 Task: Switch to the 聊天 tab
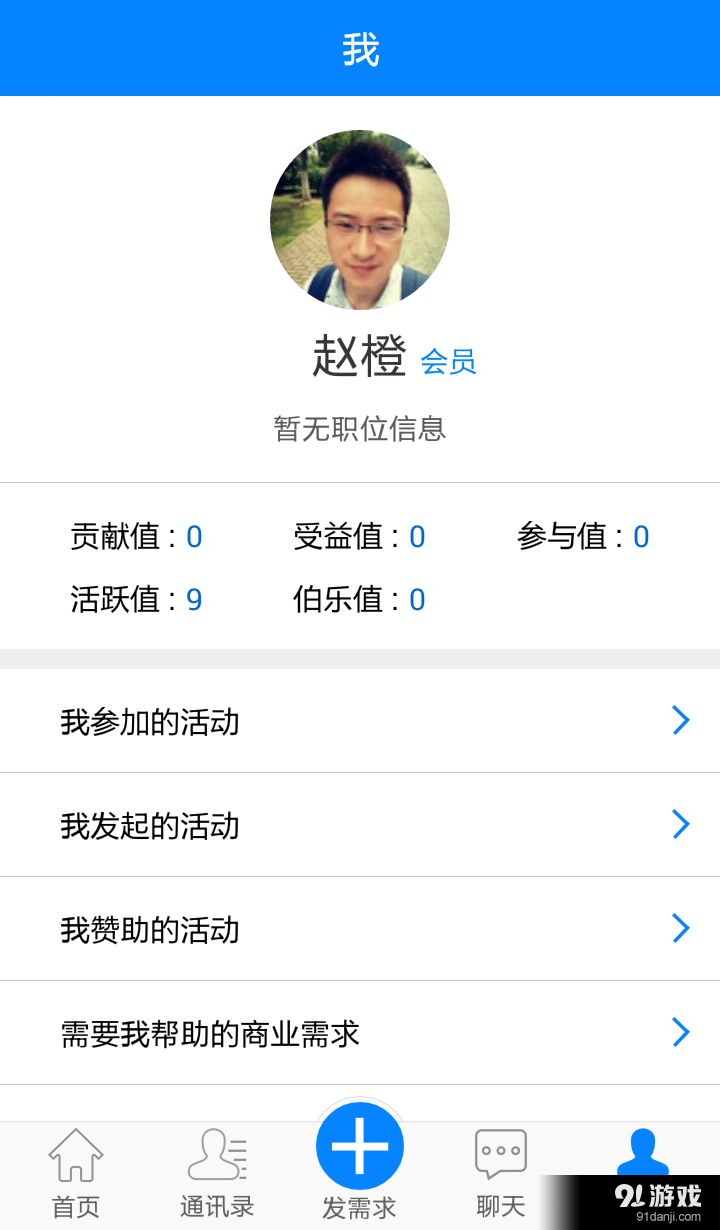point(498,1205)
